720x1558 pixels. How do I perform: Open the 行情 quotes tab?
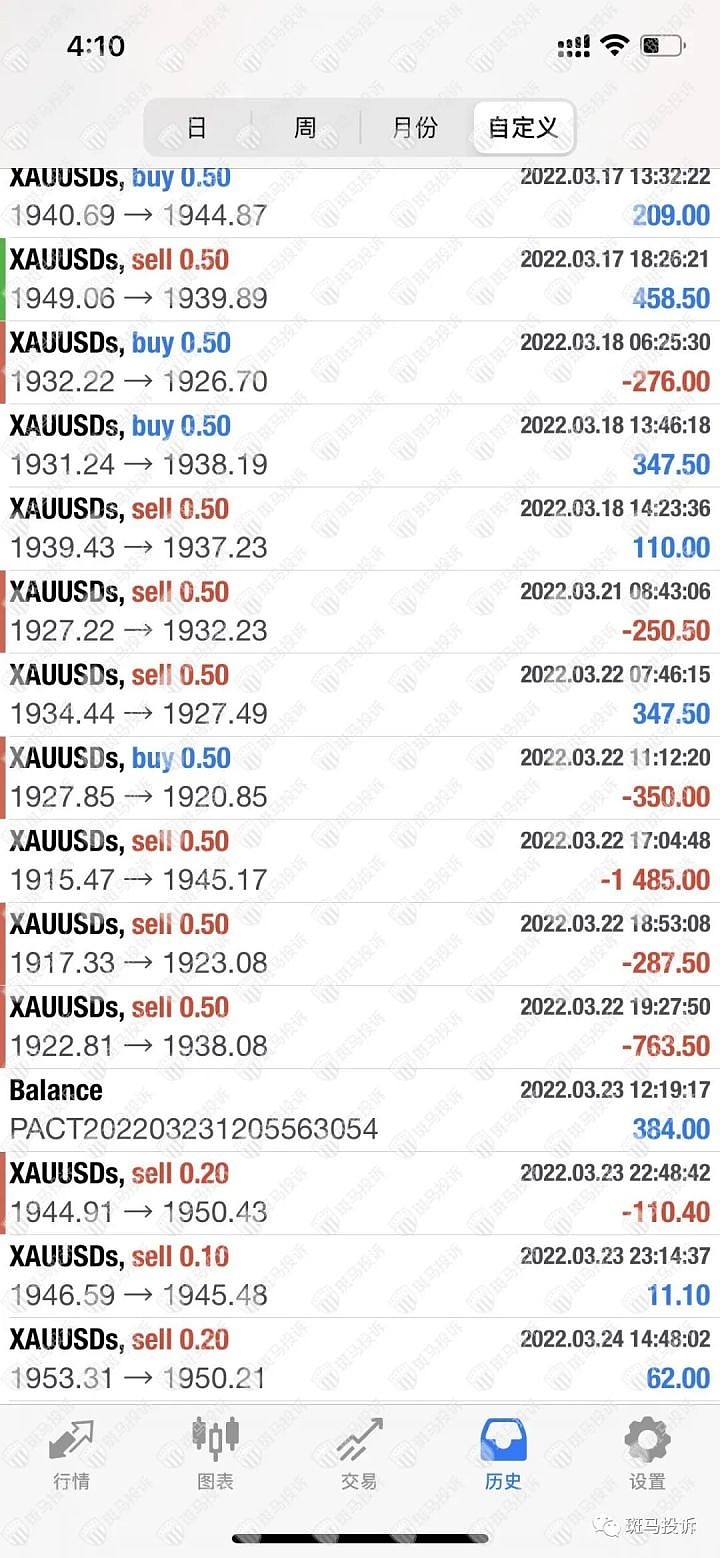tap(71, 1454)
